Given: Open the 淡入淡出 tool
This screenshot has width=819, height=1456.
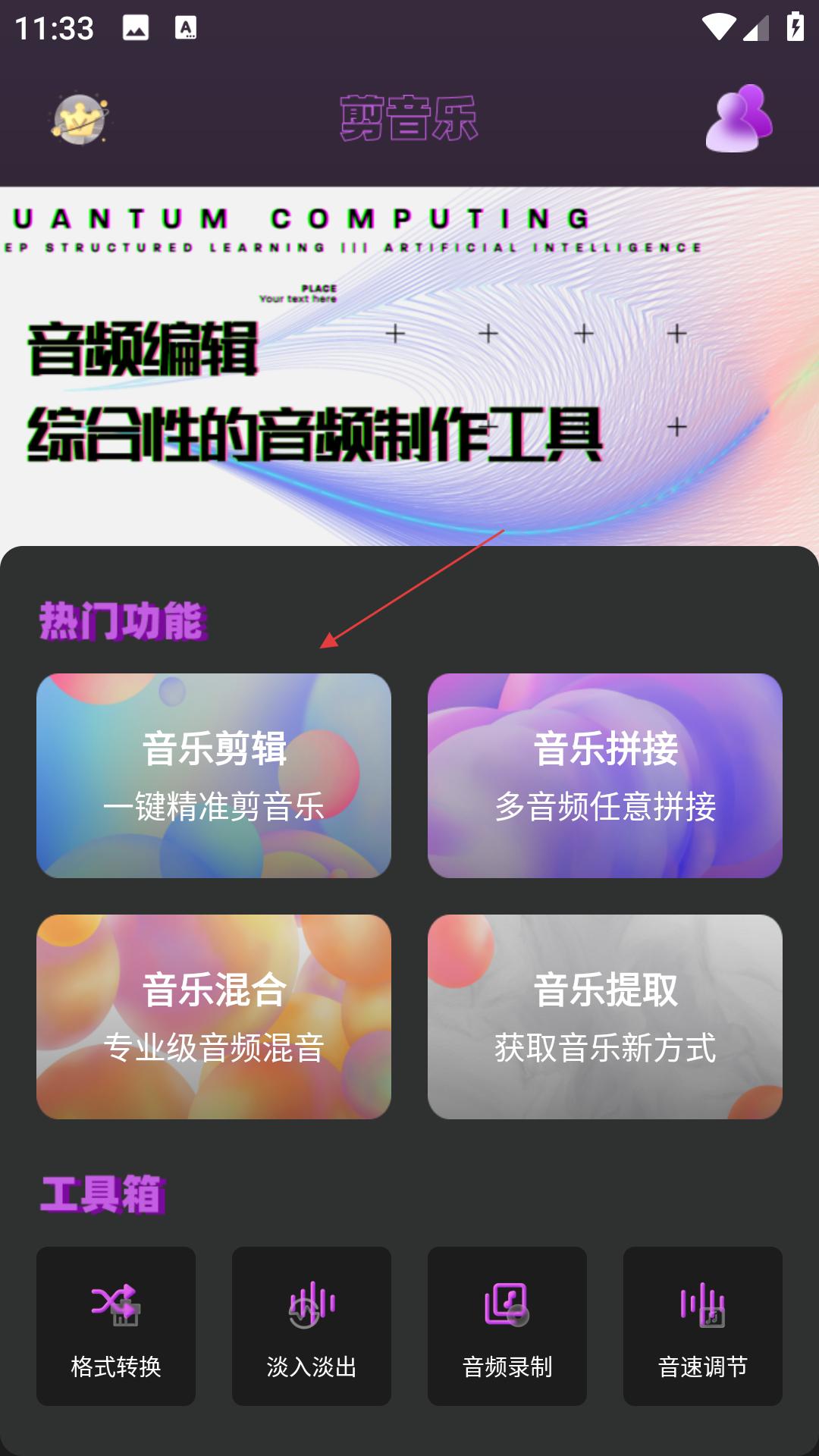Looking at the screenshot, I should point(312,1326).
